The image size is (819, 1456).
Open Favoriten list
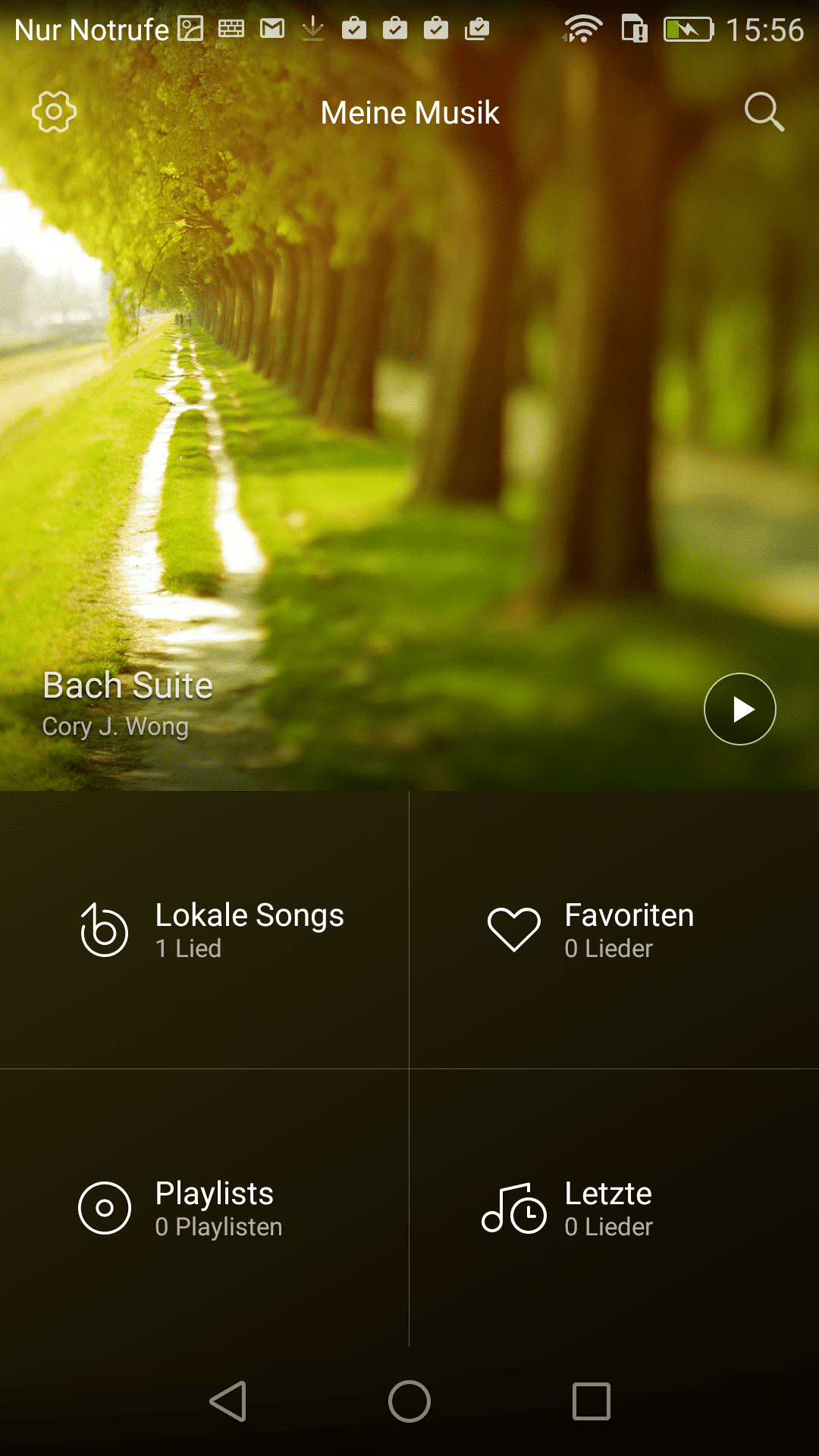[614, 930]
